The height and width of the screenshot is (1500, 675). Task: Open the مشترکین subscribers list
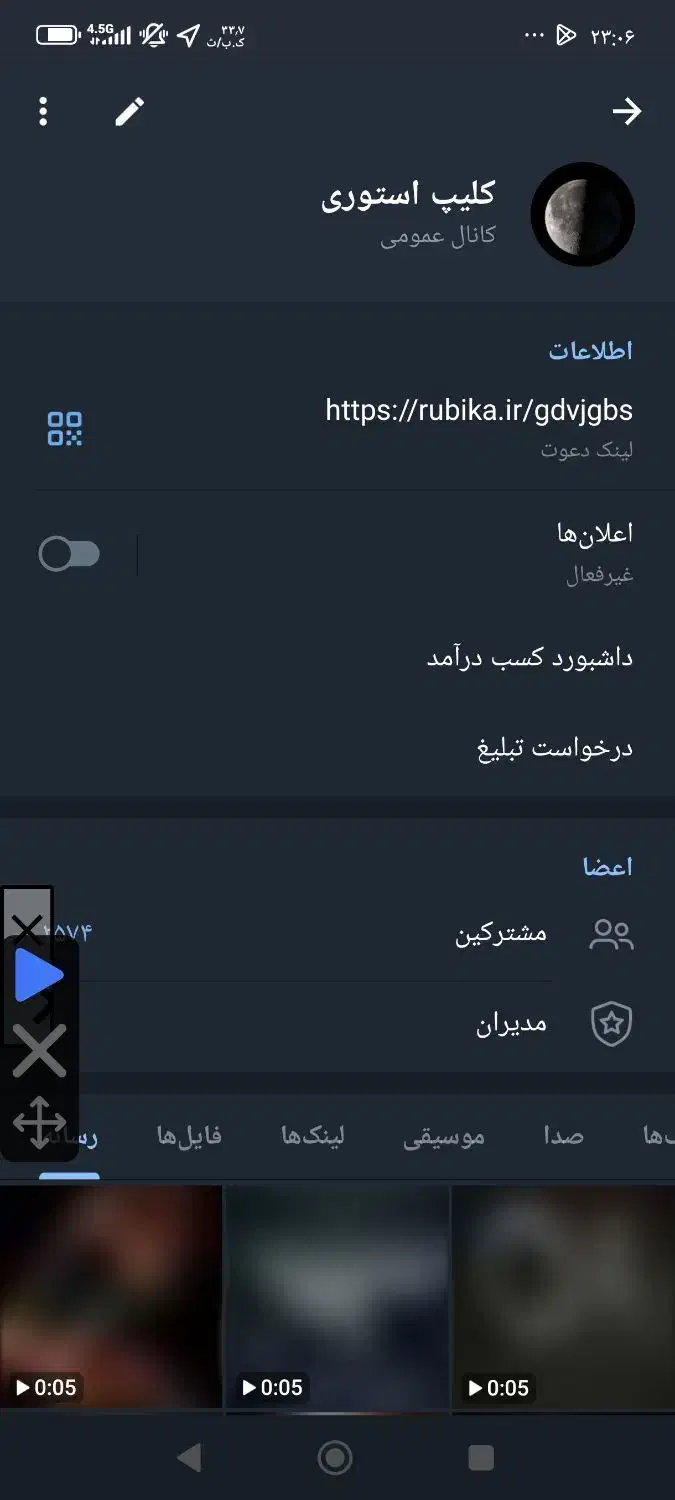pos(337,934)
